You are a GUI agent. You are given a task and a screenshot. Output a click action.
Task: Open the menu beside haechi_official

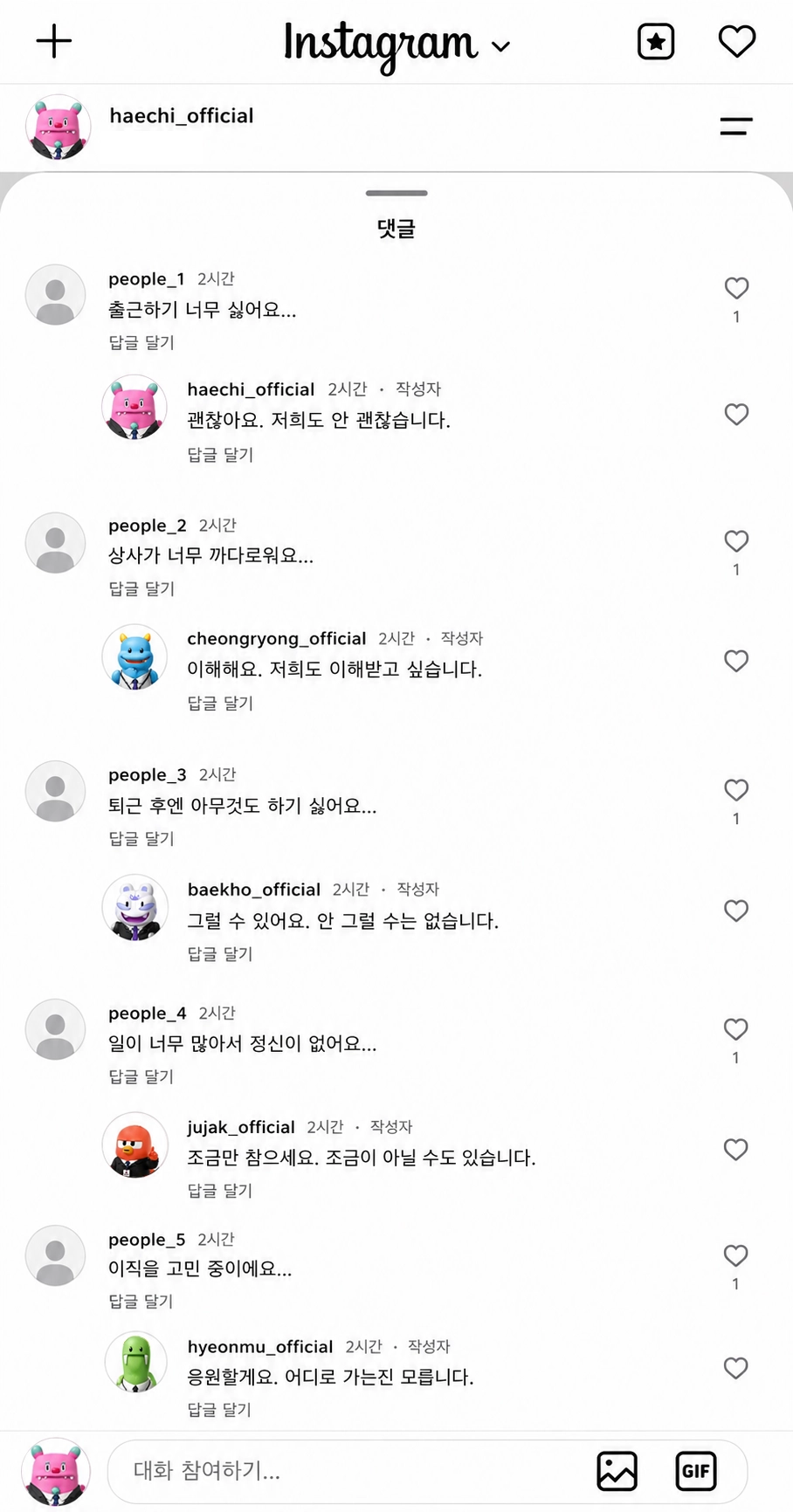coord(735,127)
